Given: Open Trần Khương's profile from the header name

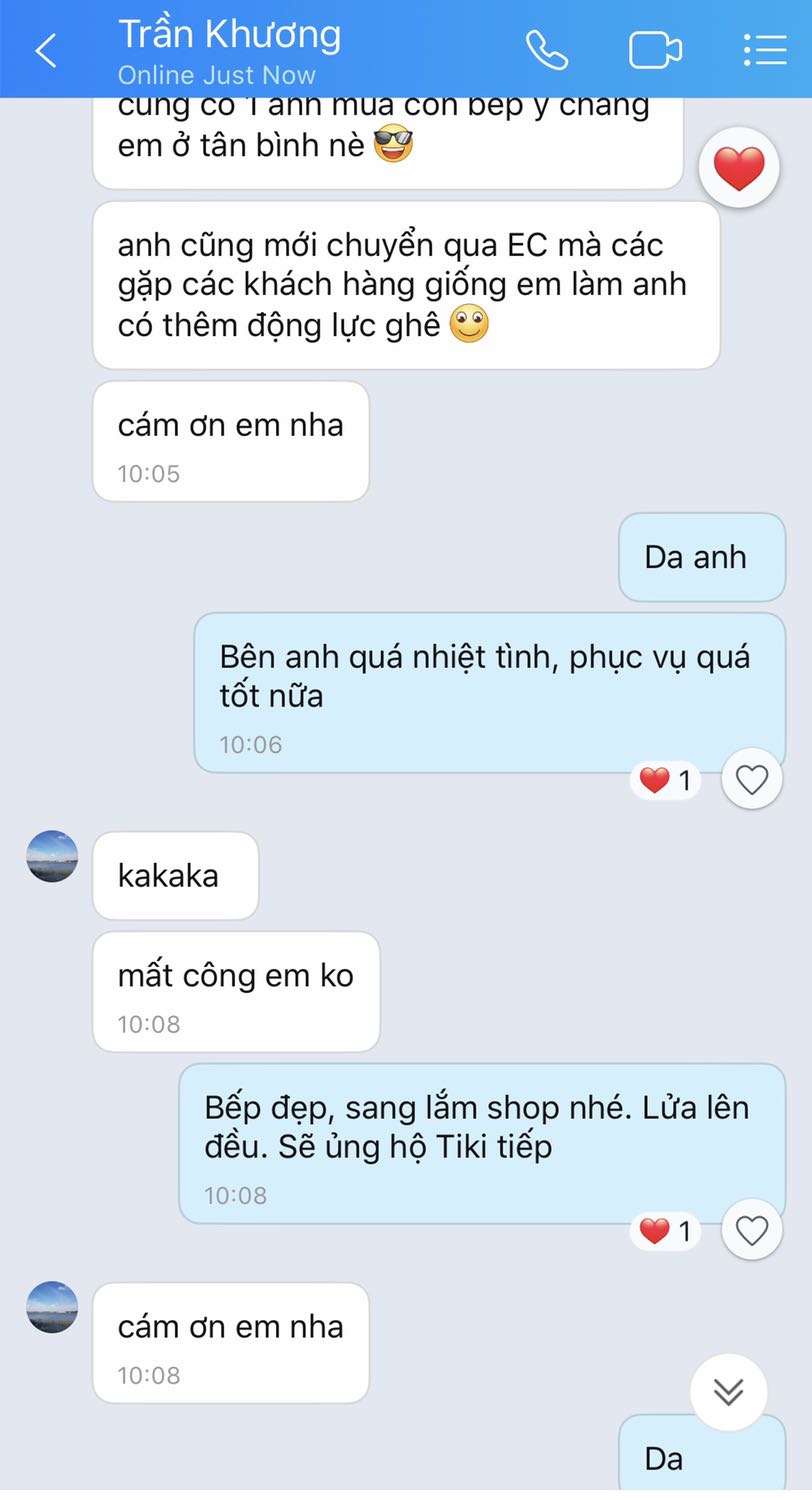Looking at the screenshot, I should (229, 36).
